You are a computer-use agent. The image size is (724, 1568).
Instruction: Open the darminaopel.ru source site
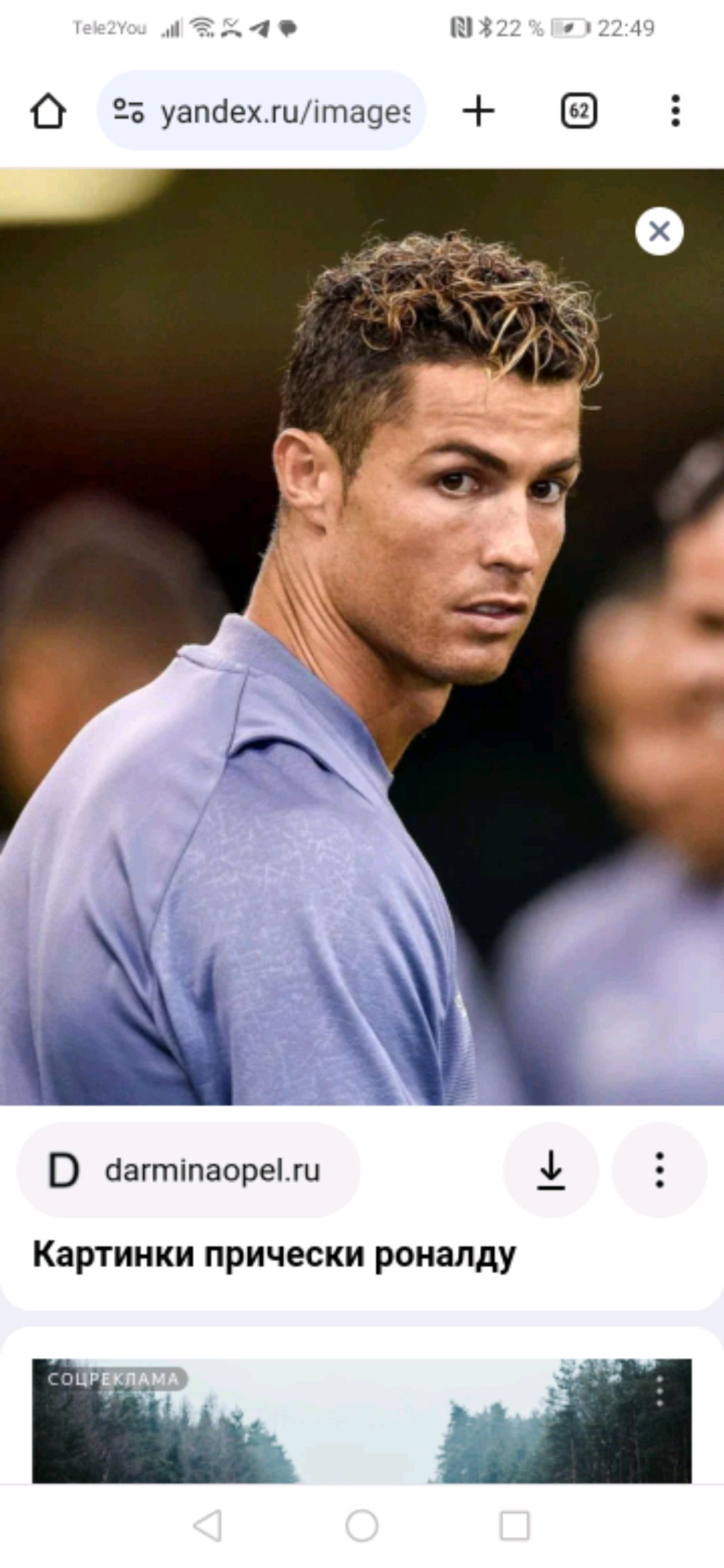point(188,1170)
